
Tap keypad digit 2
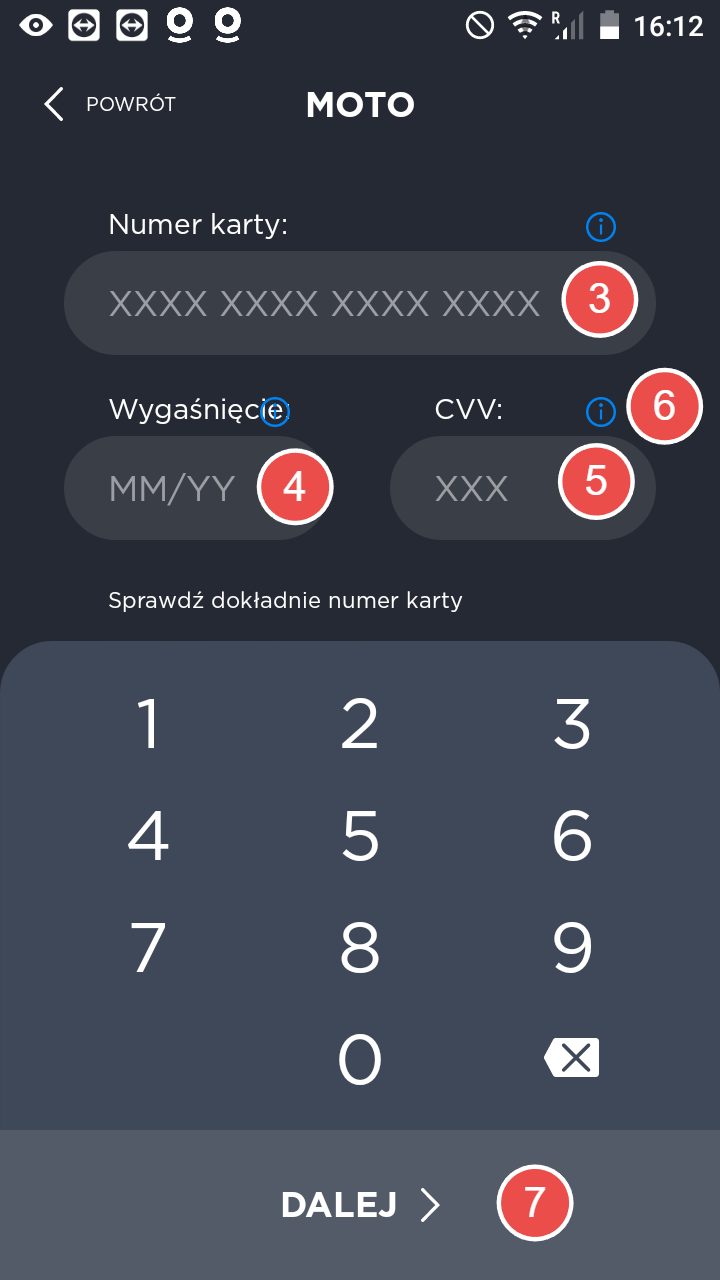(x=360, y=724)
